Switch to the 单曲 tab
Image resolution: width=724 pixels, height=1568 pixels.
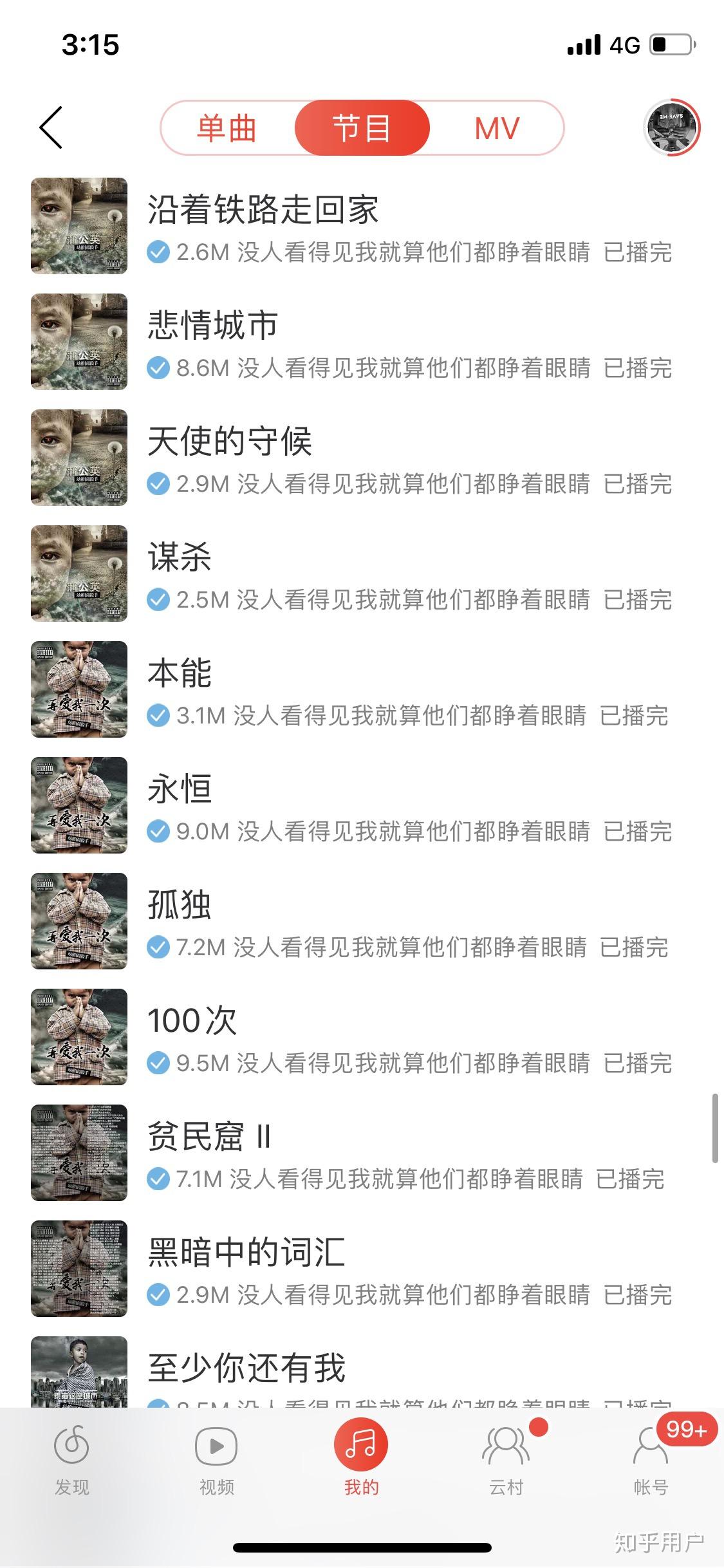tap(227, 128)
